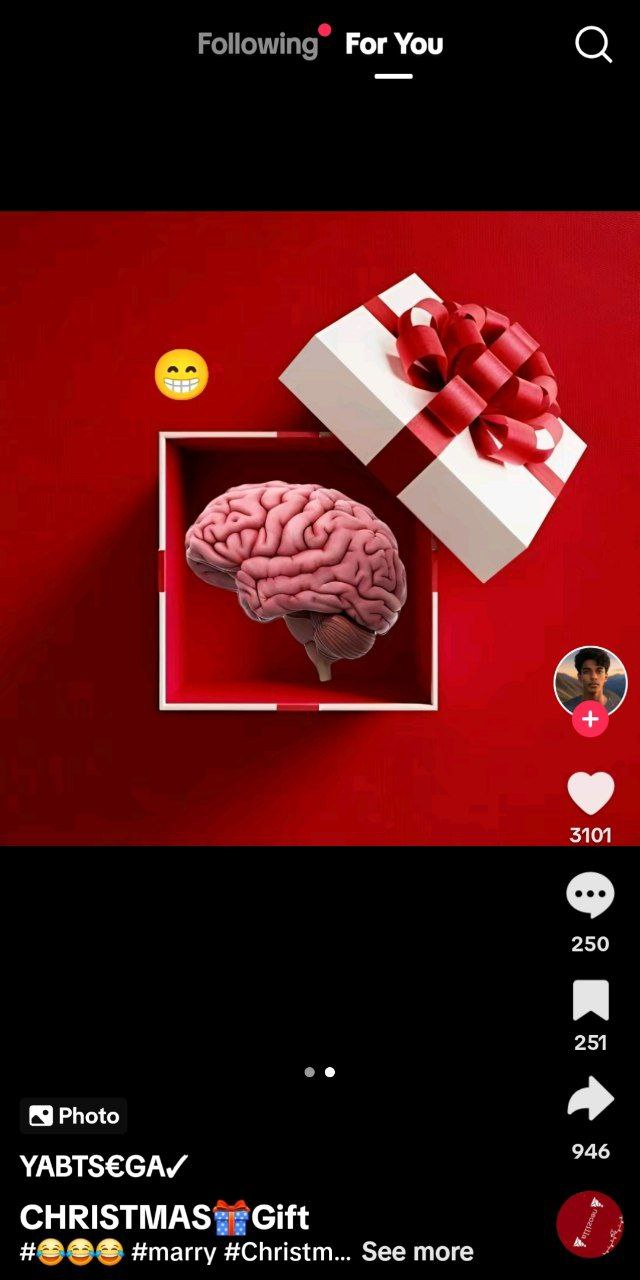640x1280 pixels.
Task: Open the search magnifier icon
Action: (x=593, y=44)
